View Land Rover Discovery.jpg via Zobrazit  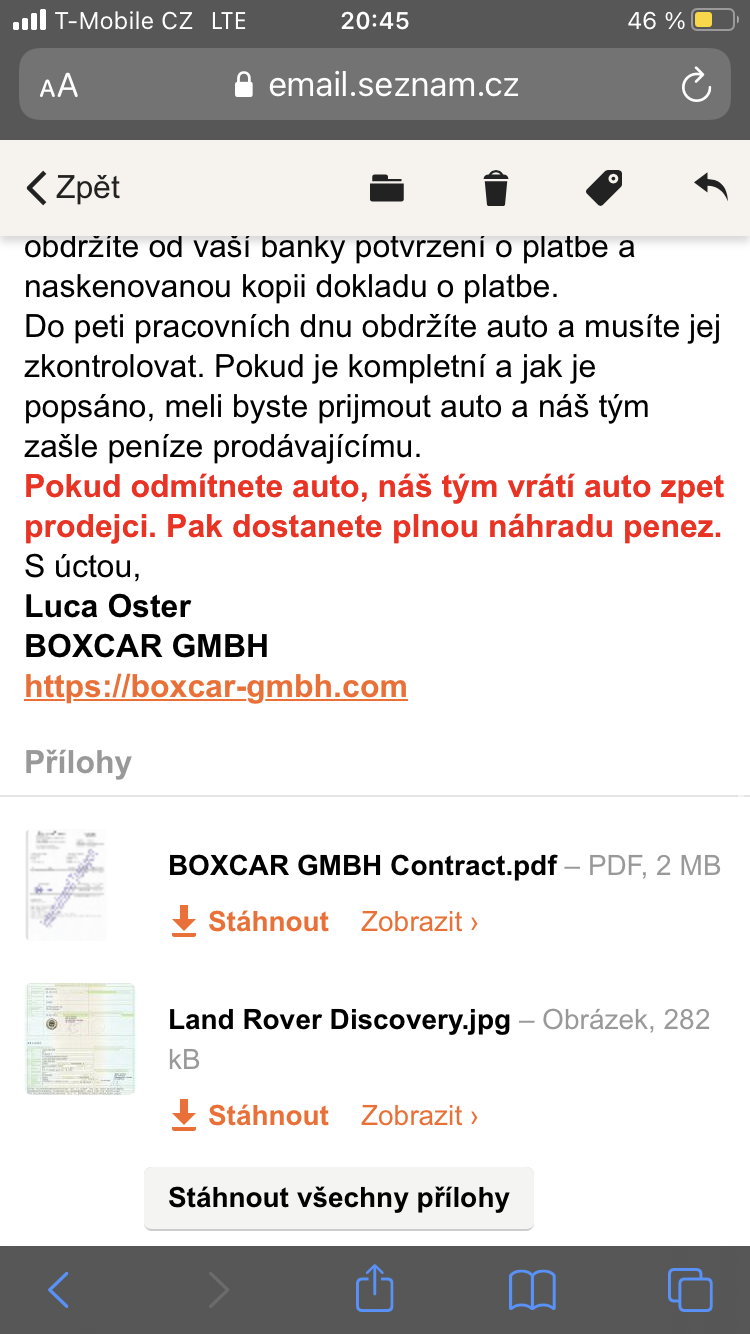tap(419, 1115)
